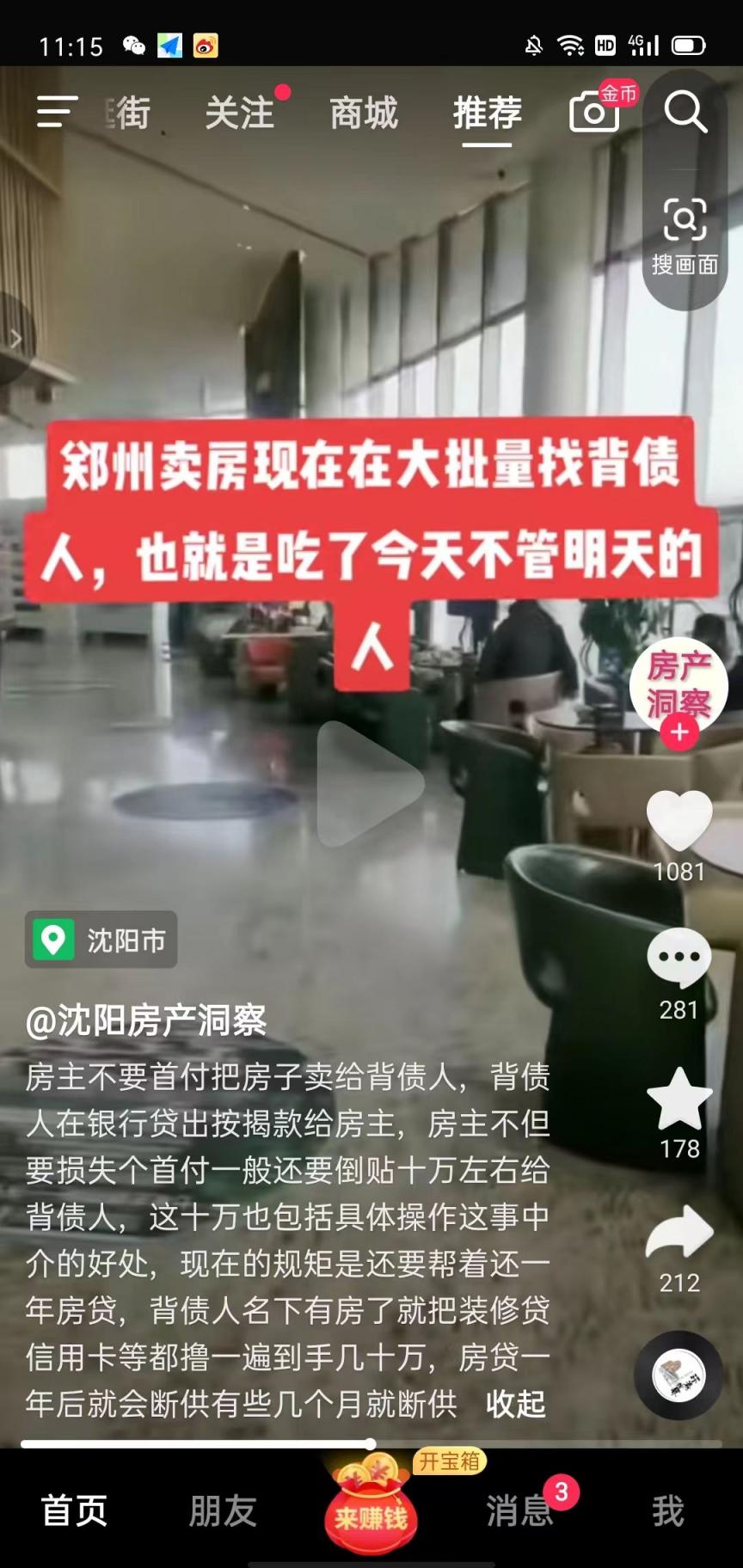
Task: Select the 推荐 tab
Action: pos(488,113)
